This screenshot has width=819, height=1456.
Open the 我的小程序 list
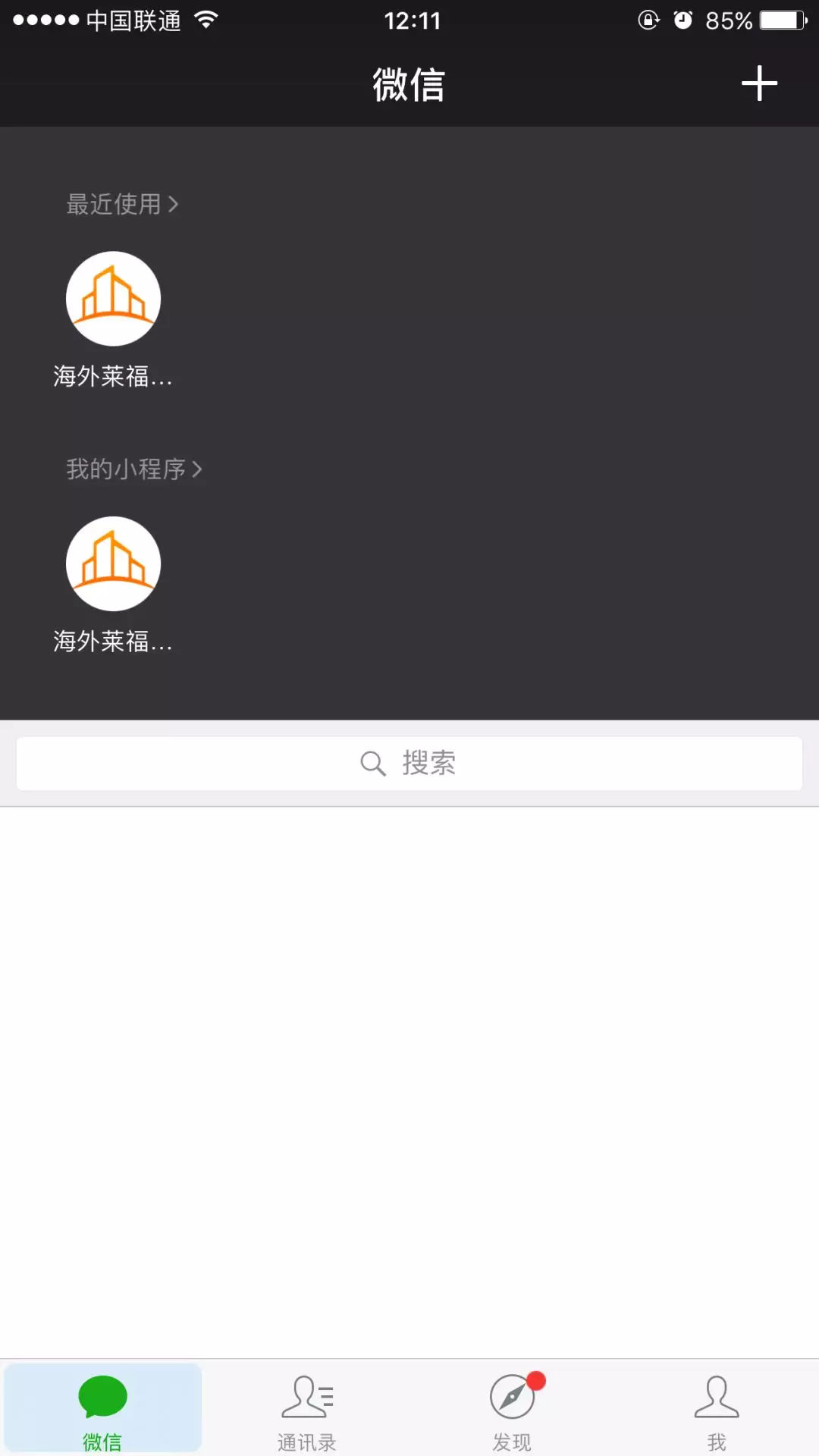(x=134, y=469)
